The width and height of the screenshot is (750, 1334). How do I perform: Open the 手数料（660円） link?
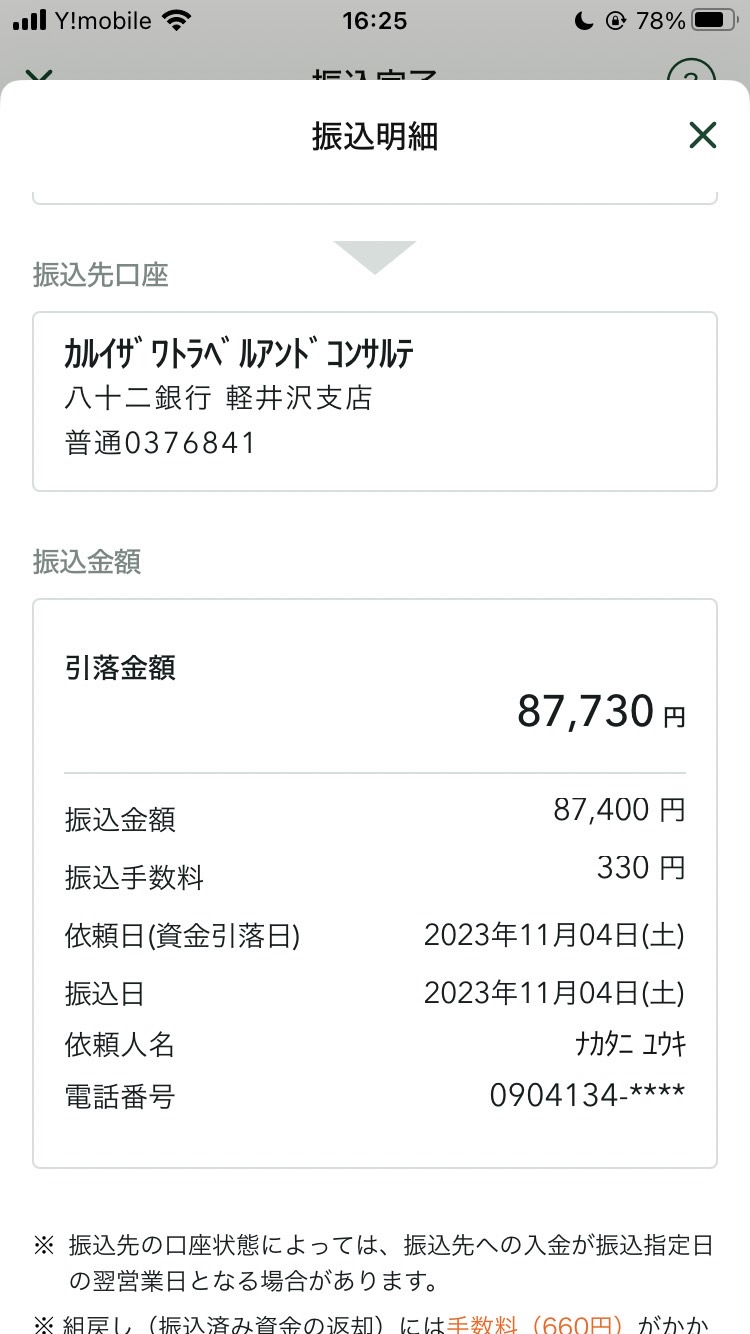pyautogui.click(x=535, y=1323)
